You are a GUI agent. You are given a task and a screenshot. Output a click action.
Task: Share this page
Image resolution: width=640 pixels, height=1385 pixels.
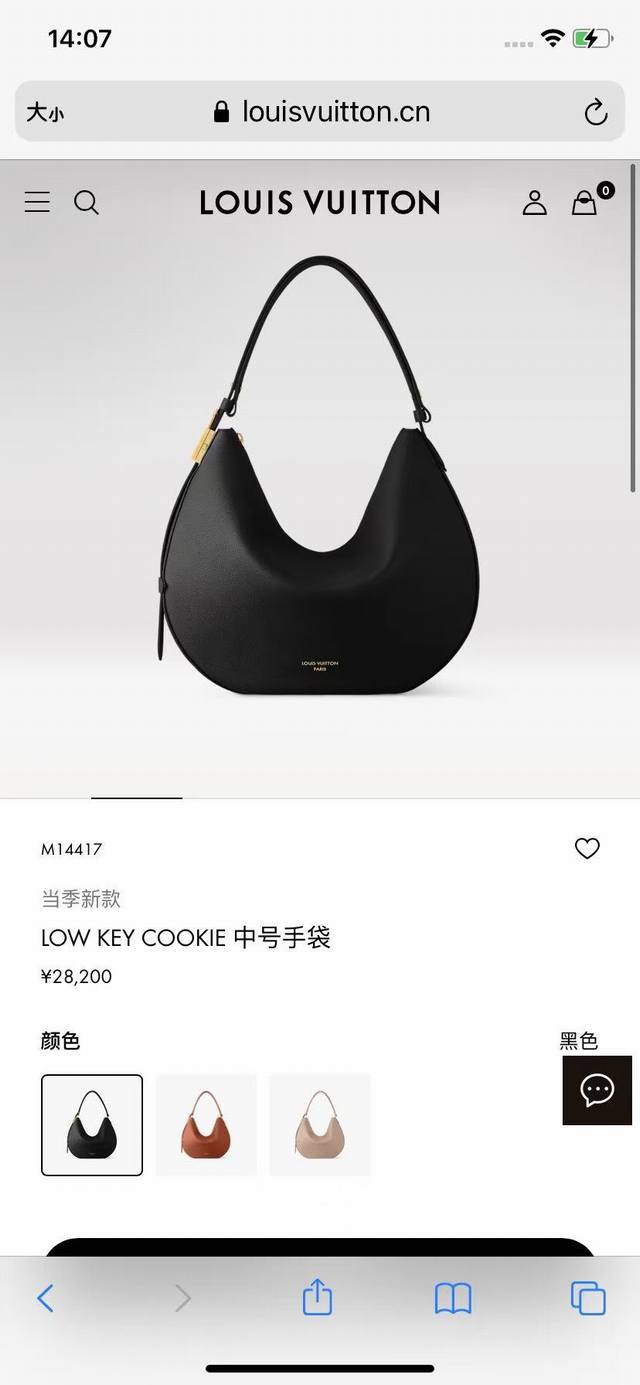click(x=317, y=1298)
